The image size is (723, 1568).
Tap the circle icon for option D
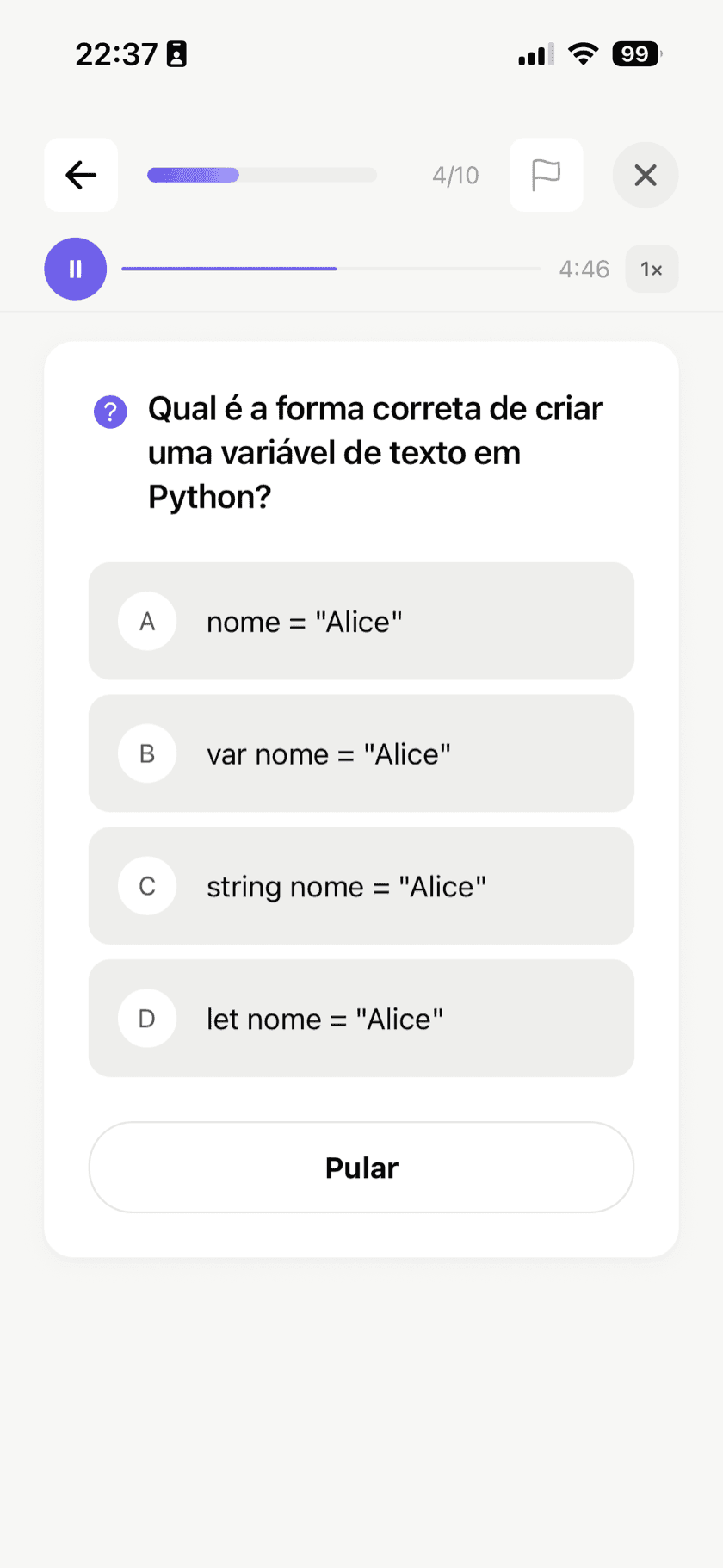(x=146, y=1019)
